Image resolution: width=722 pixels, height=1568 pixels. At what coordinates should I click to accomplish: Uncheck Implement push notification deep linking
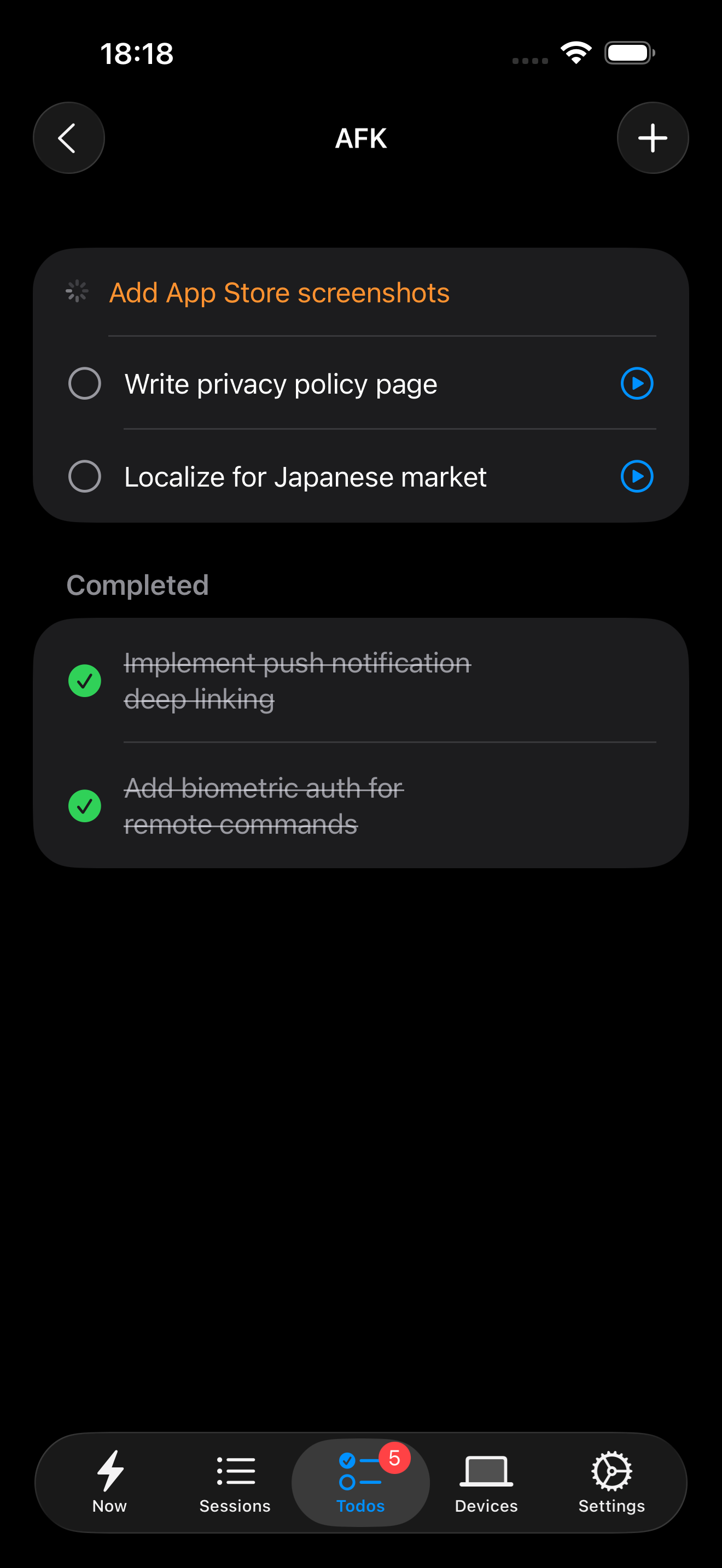point(85,682)
